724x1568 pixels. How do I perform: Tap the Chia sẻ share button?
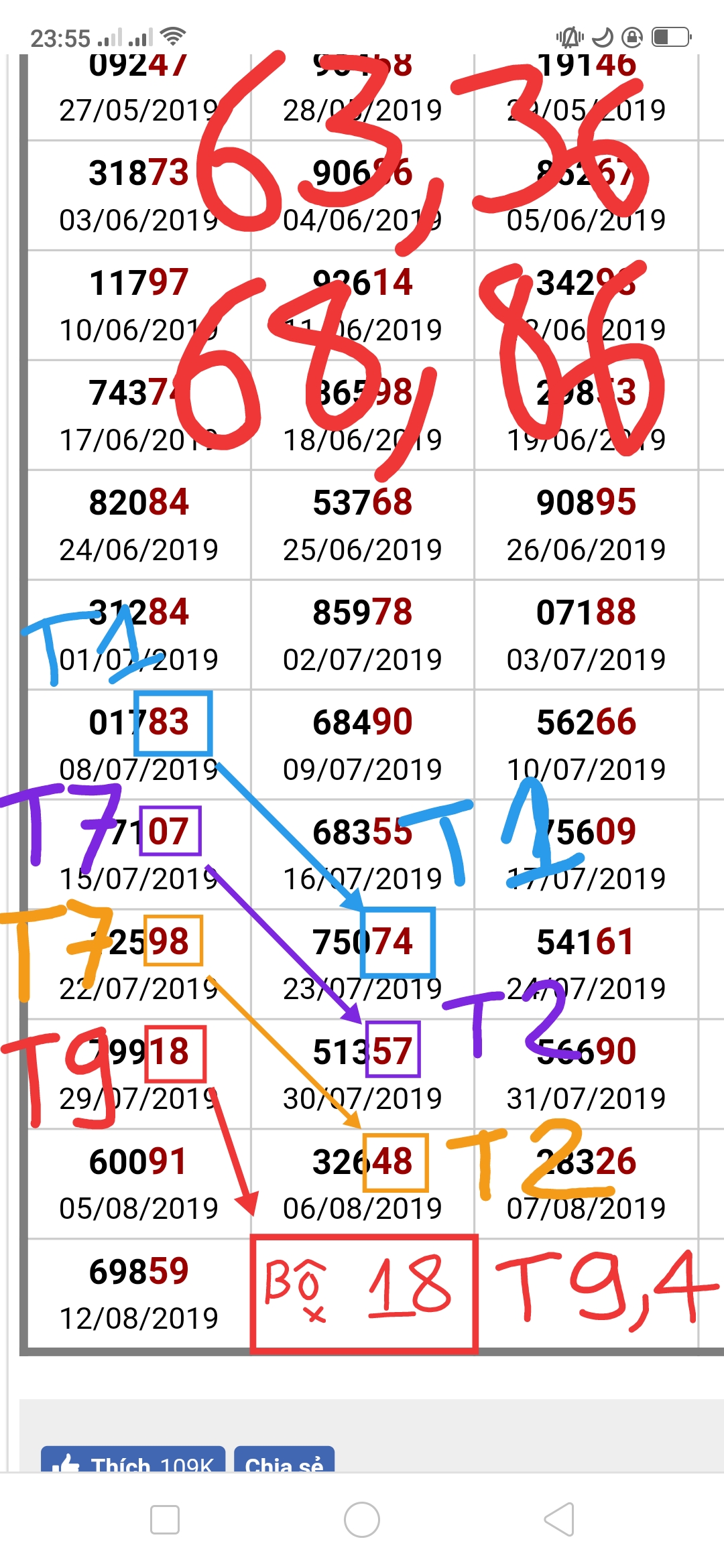[x=284, y=1461]
